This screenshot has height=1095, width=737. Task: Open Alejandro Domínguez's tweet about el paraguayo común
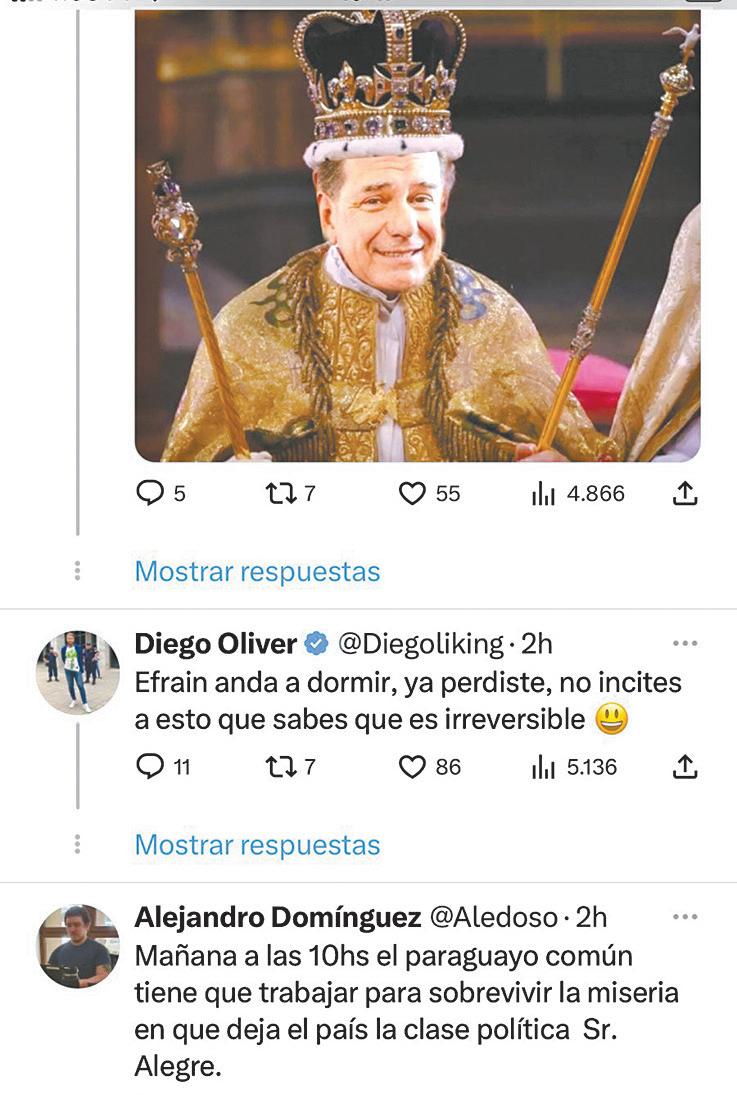coord(406,1011)
